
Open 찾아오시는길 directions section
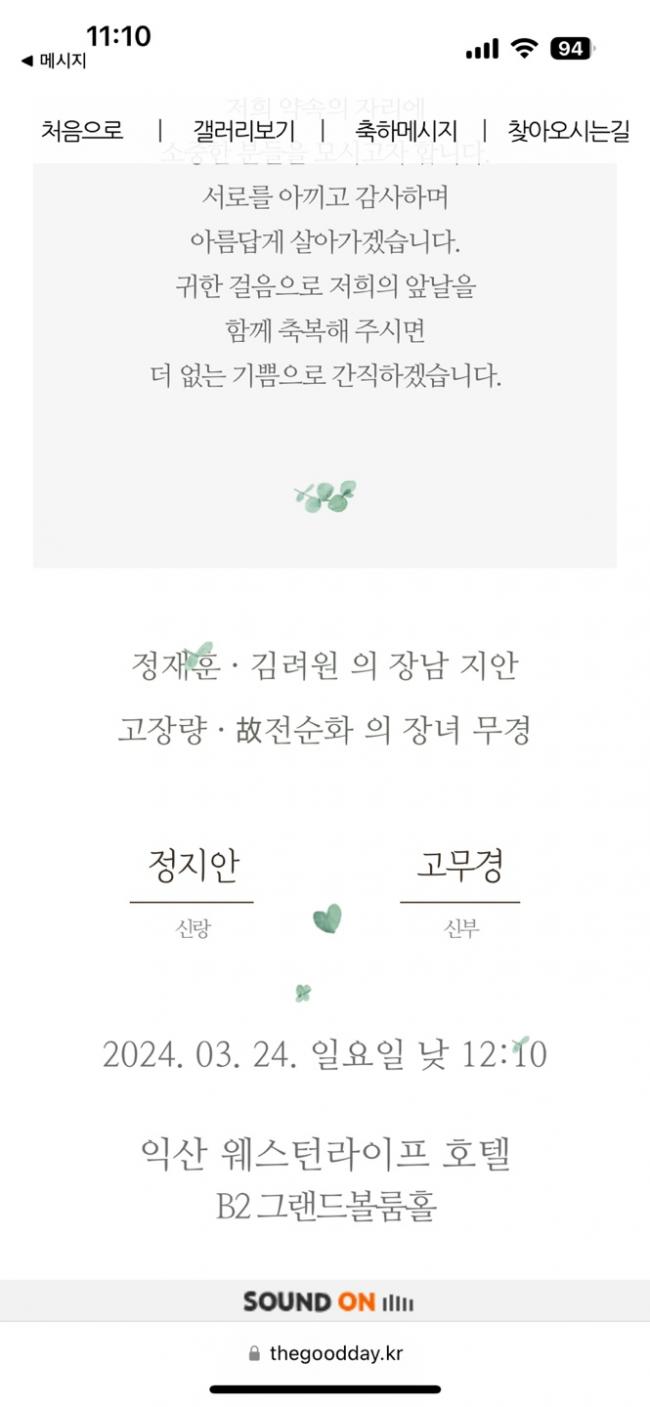[x=568, y=130]
